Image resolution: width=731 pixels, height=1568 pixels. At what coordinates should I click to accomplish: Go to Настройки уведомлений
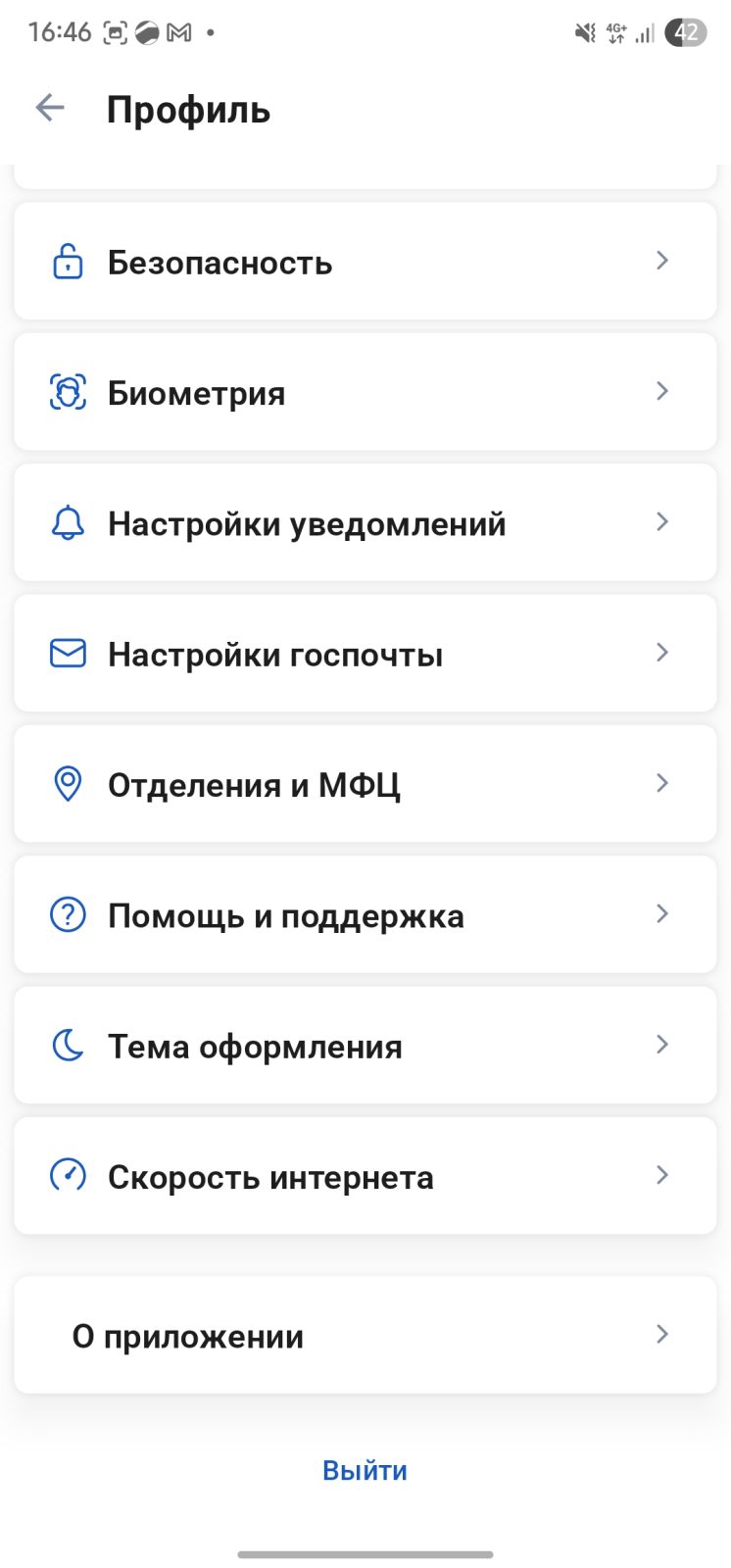tap(365, 523)
